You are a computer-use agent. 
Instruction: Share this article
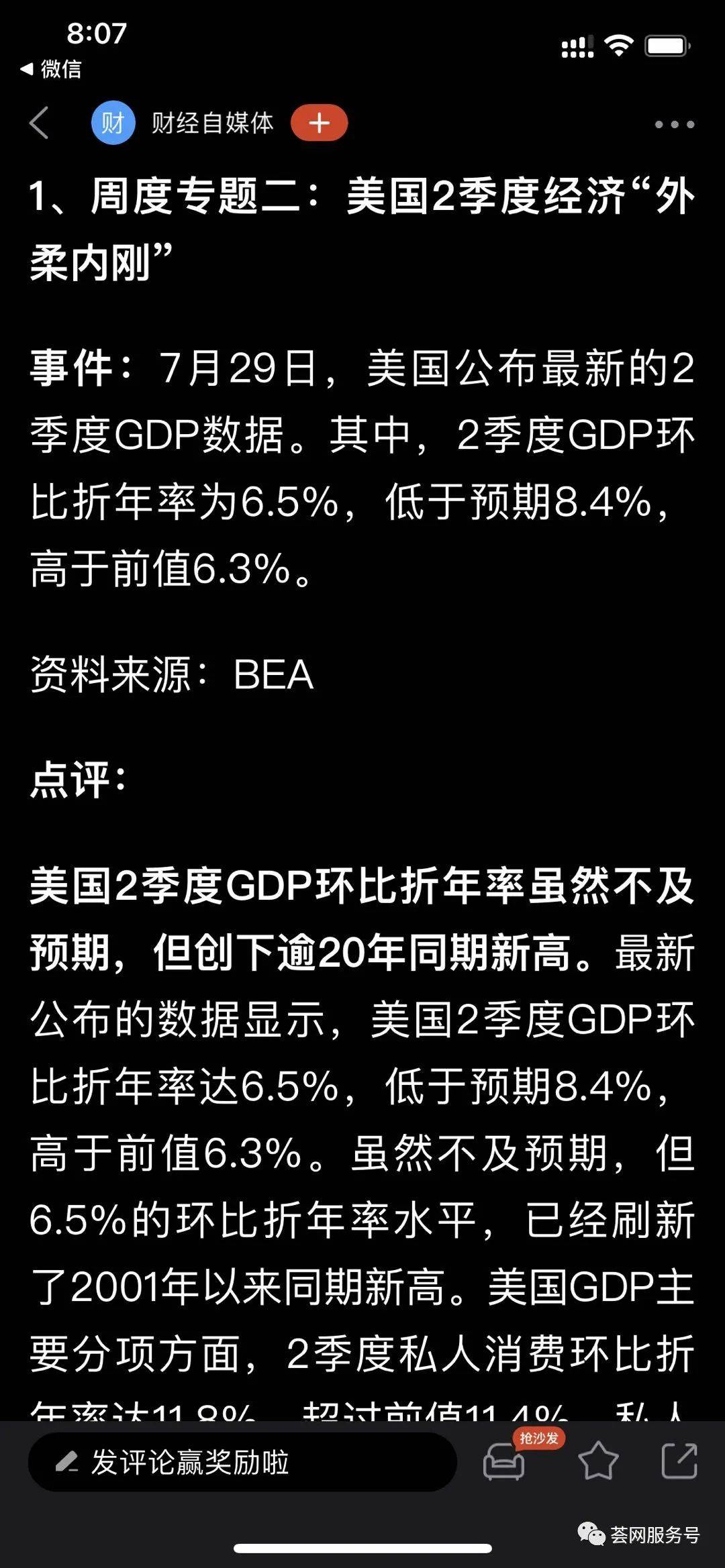coord(679,1463)
